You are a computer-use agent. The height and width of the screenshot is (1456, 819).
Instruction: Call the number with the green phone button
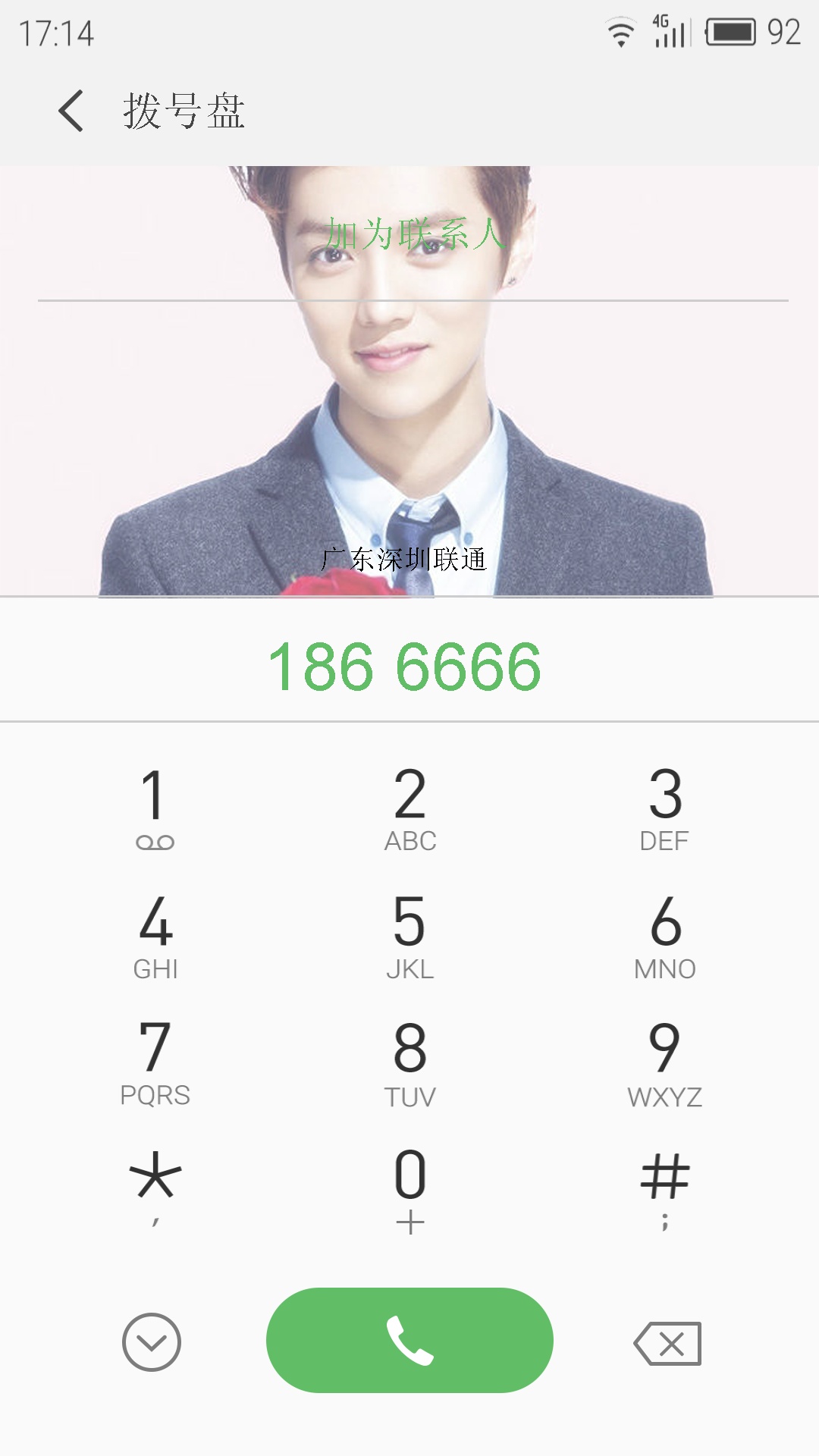[x=409, y=1341]
